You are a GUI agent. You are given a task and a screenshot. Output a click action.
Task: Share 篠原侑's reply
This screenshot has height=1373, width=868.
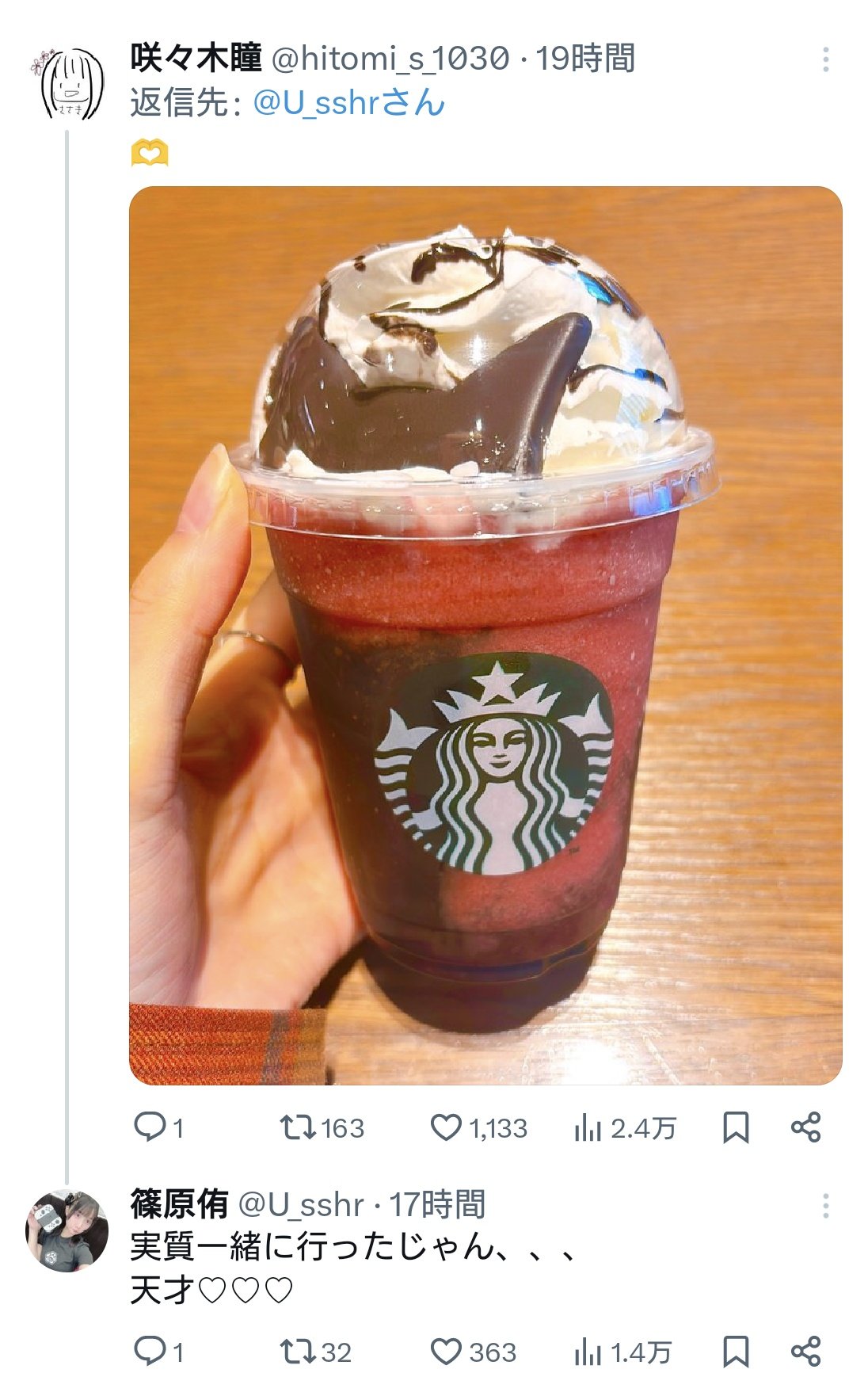tap(805, 1351)
